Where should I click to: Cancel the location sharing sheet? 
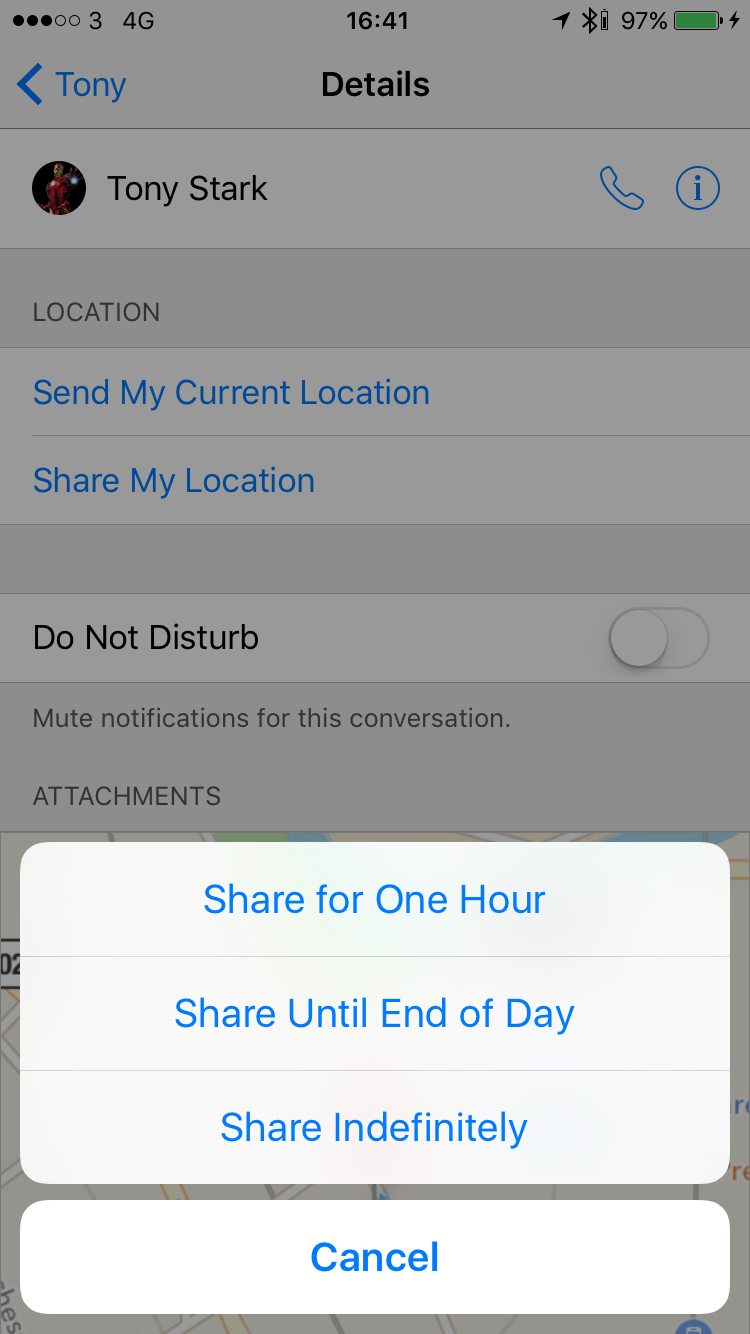tap(375, 1257)
